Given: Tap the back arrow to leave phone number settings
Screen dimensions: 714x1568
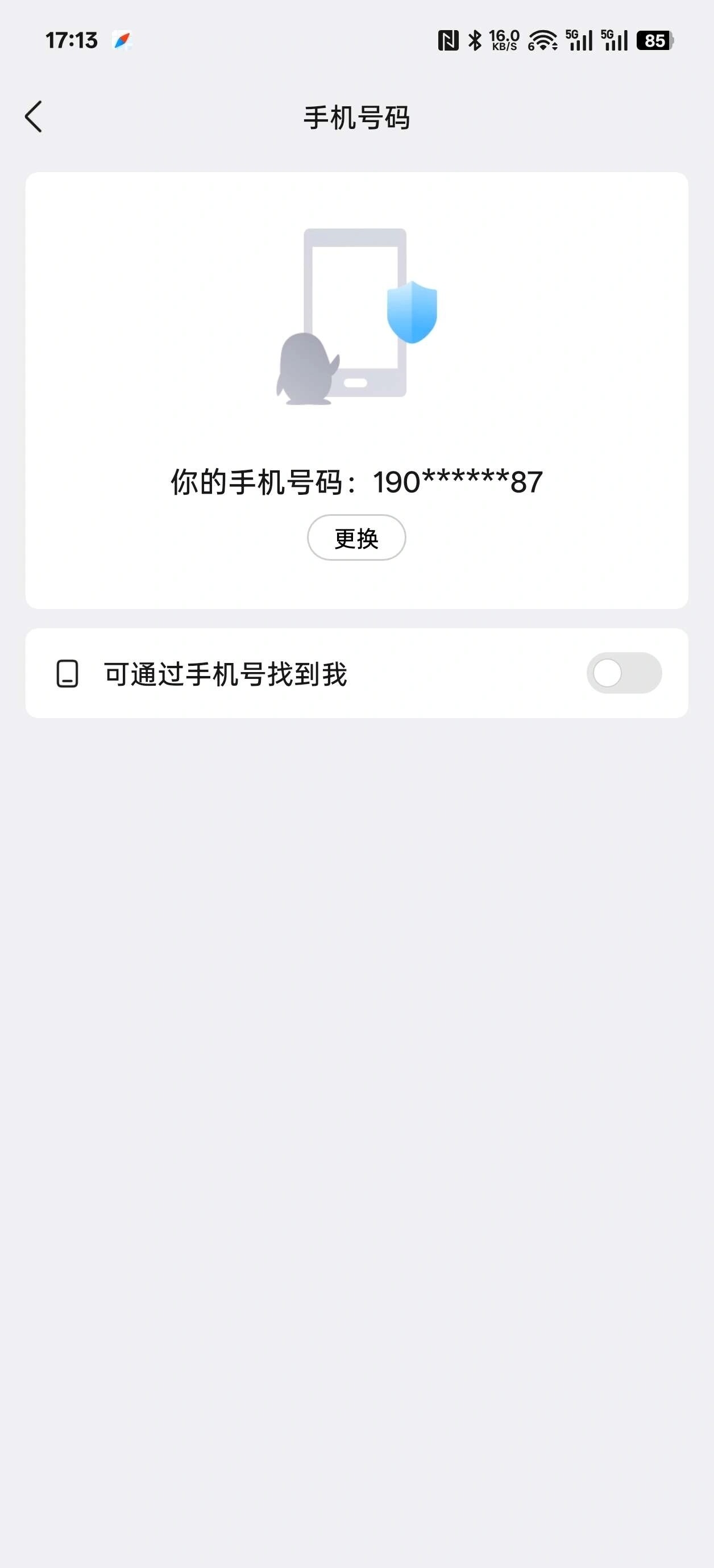Looking at the screenshot, I should [x=35, y=117].
